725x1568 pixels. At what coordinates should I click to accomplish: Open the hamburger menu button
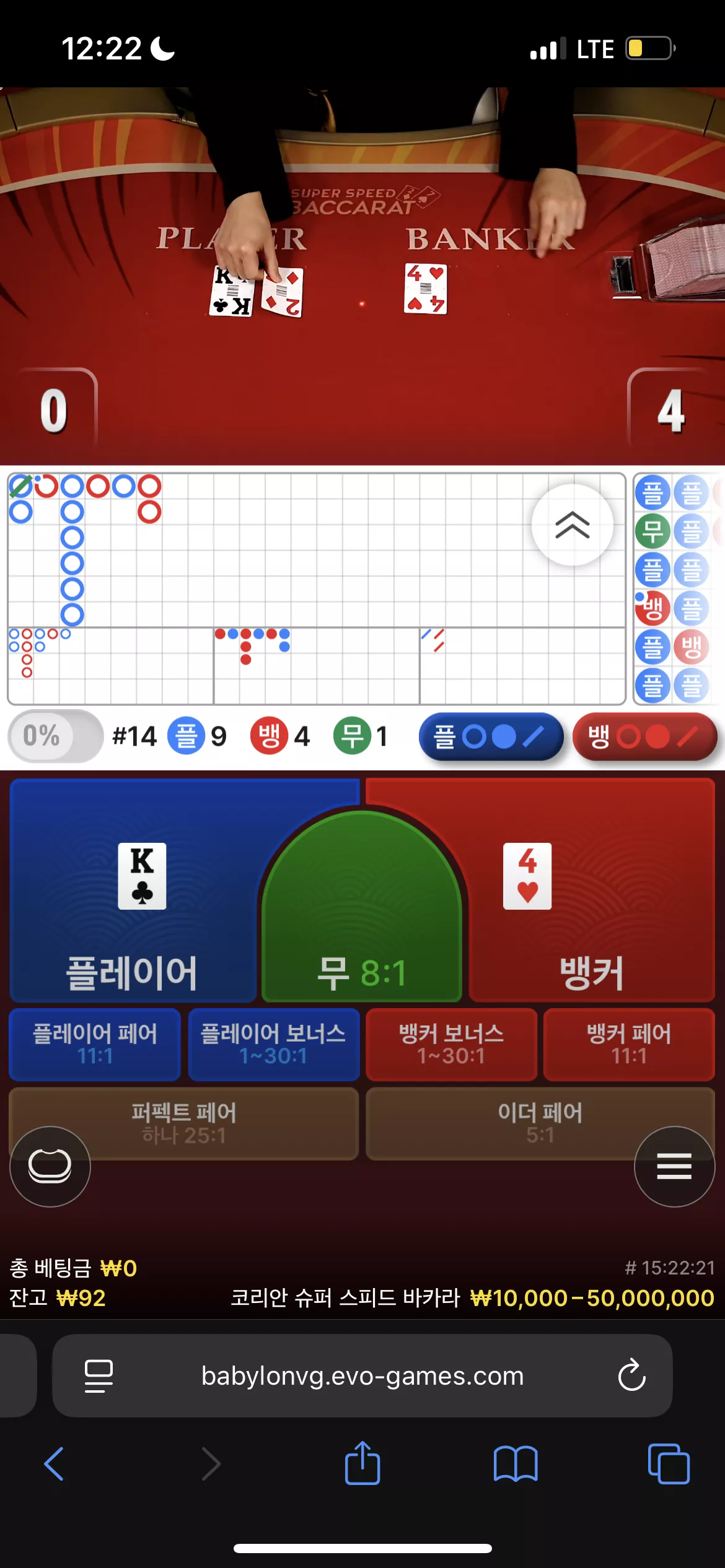pos(674,1166)
